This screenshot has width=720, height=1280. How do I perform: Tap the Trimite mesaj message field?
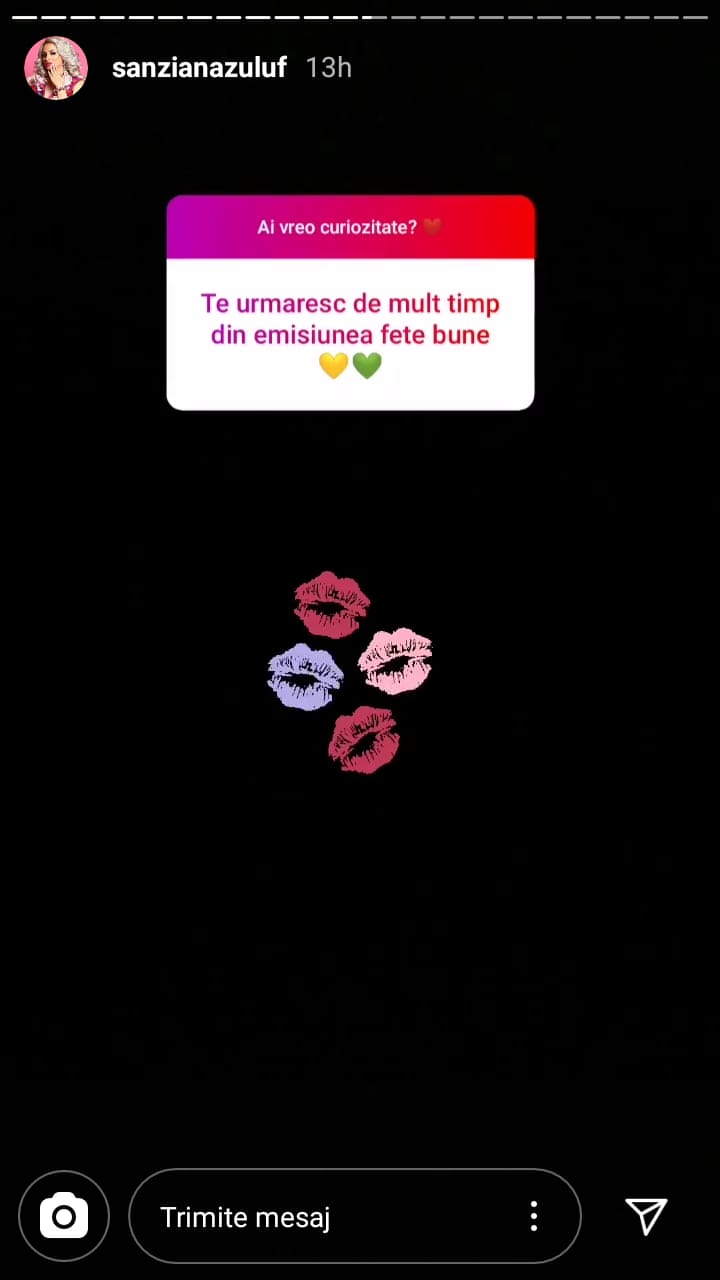click(x=320, y=1217)
